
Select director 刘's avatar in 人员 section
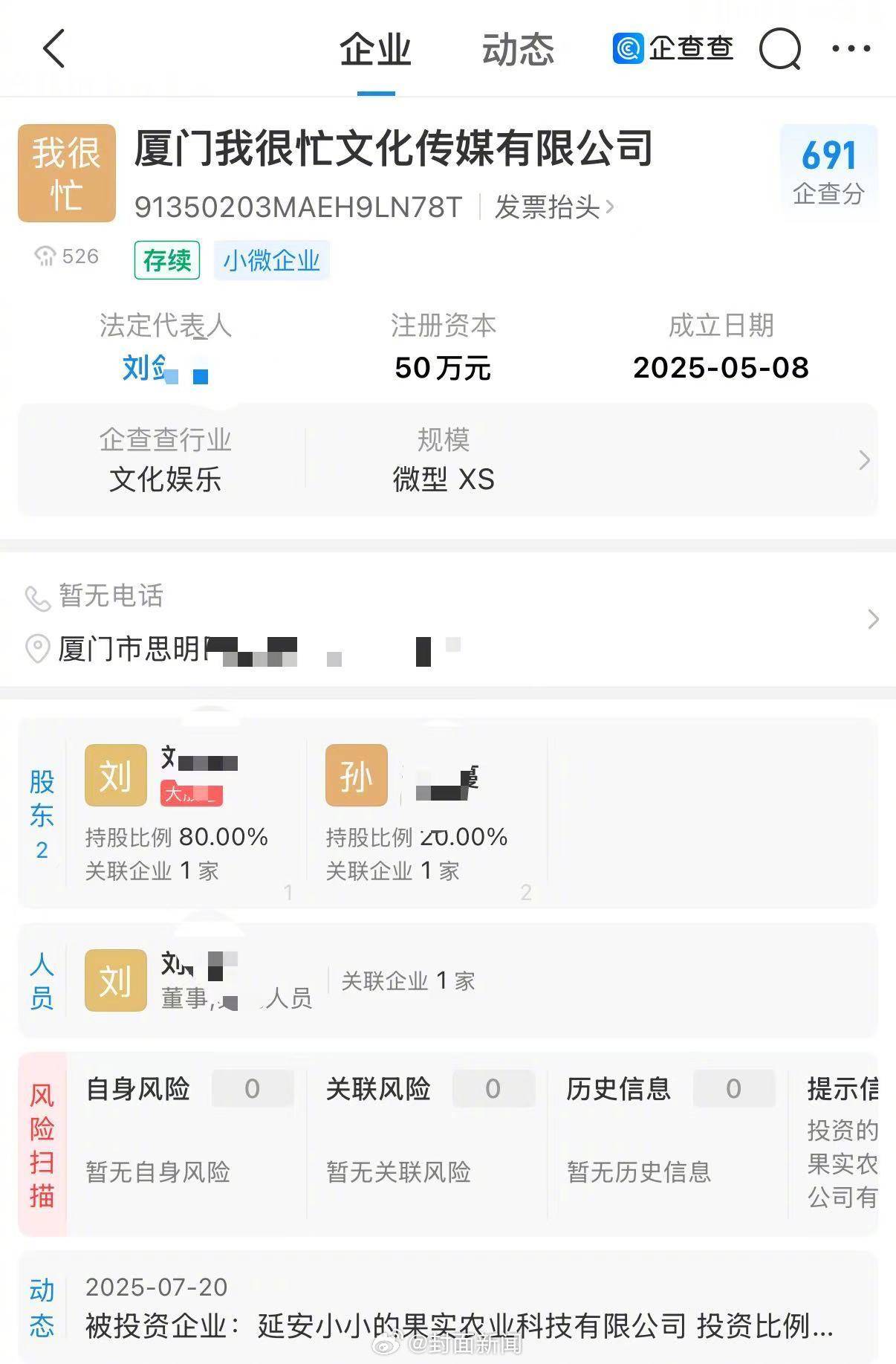114,981
